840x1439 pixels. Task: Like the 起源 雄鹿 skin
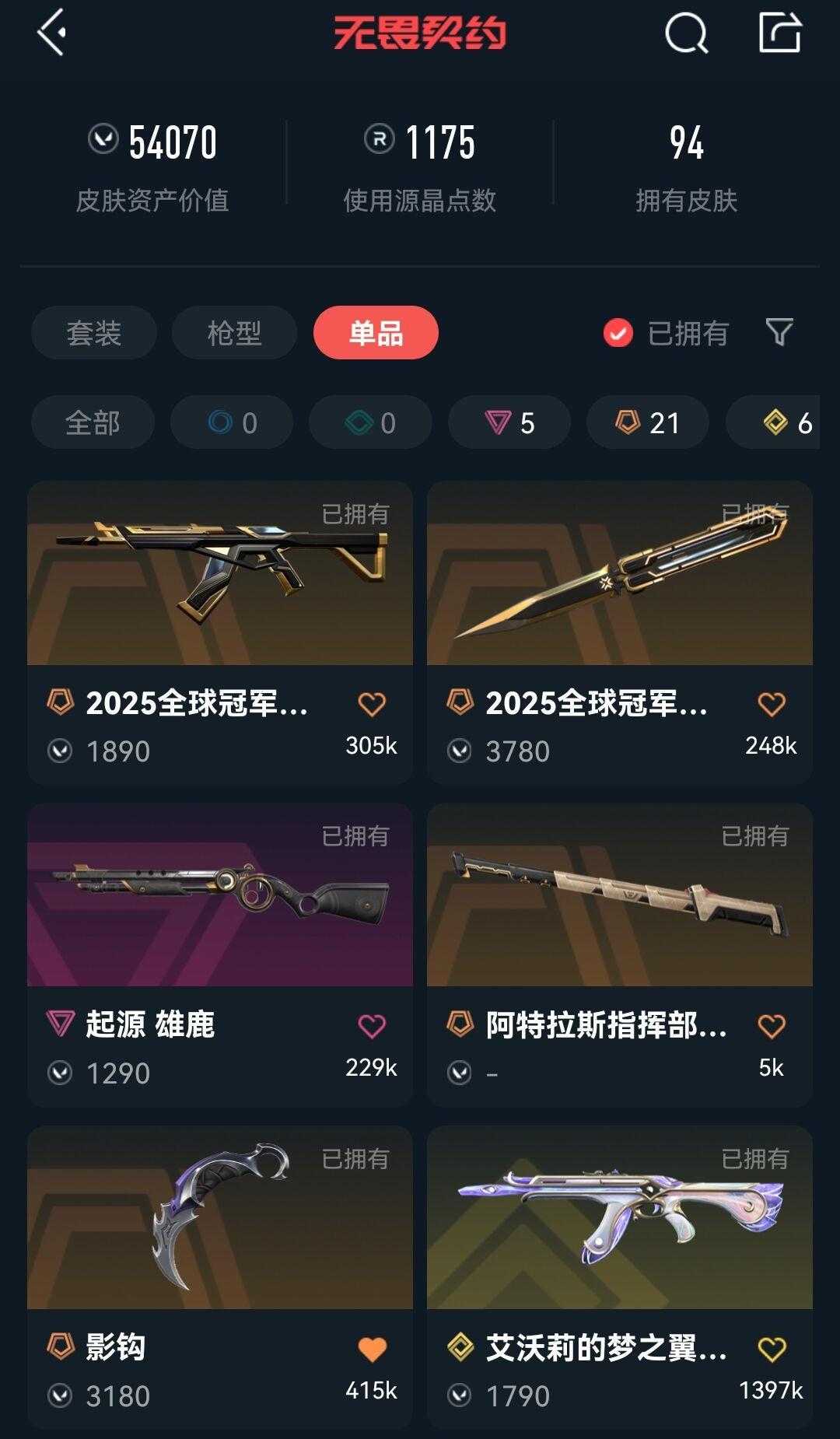[372, 1026]
